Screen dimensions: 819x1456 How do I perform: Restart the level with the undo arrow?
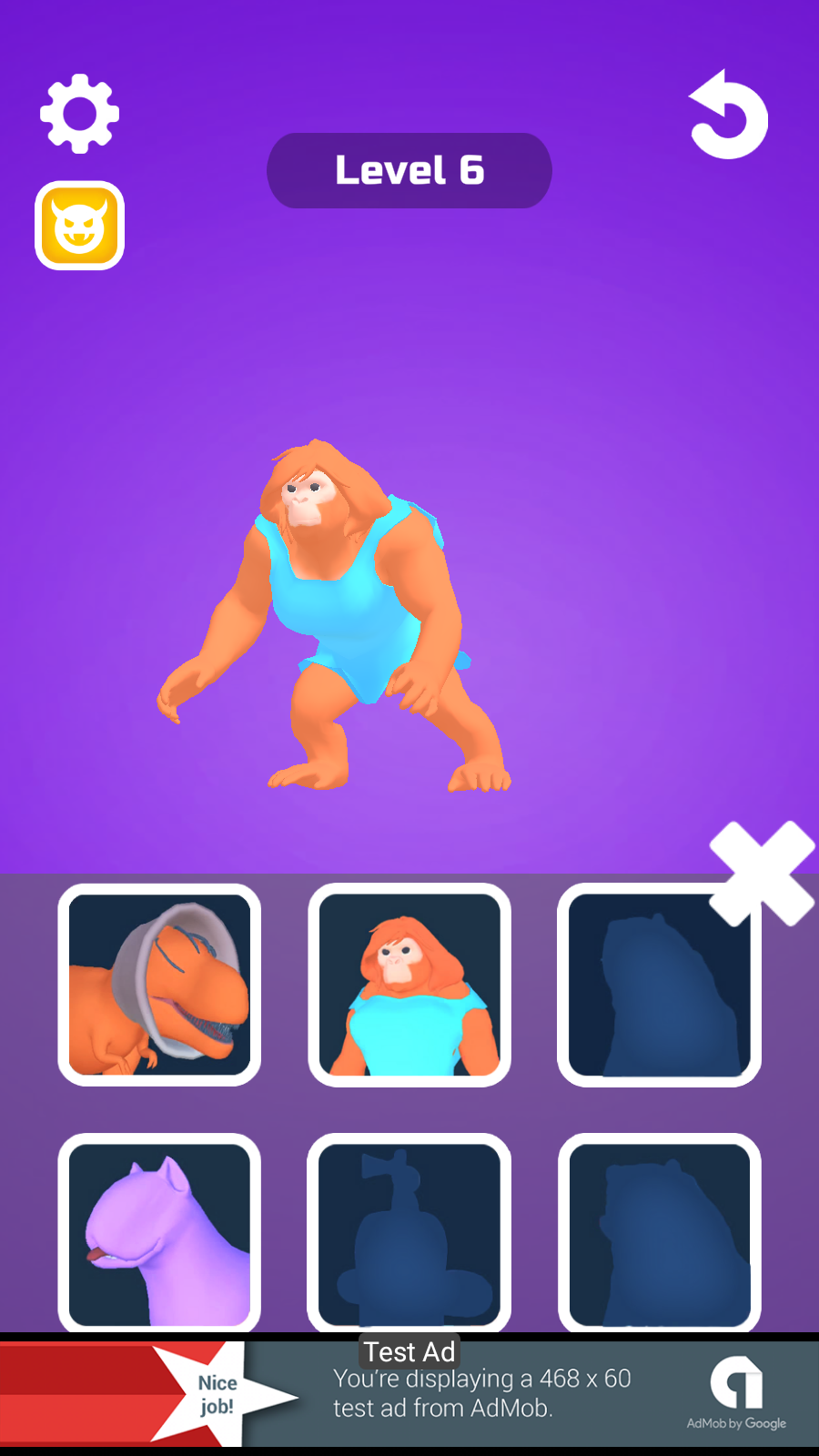point(728,116)
